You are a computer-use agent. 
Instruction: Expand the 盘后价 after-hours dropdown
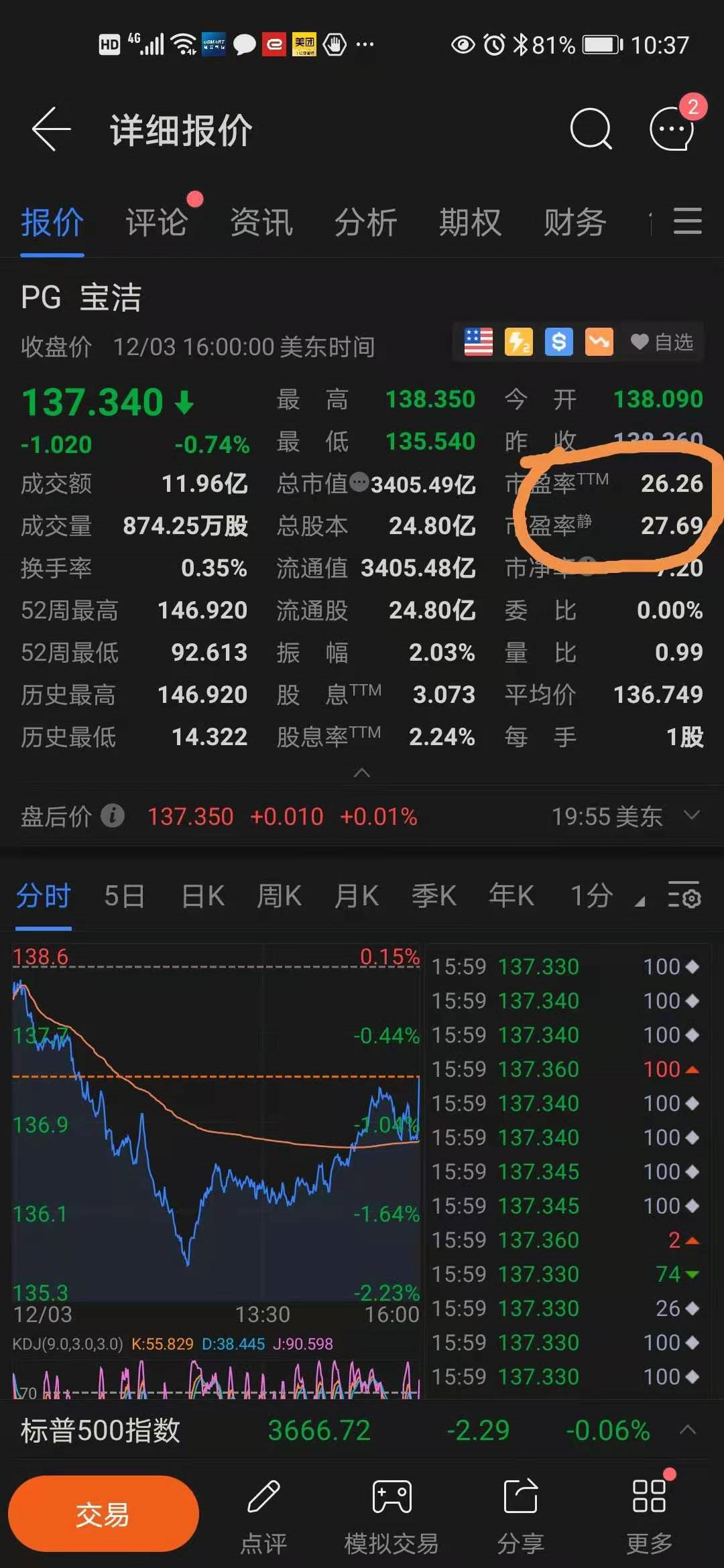(691, 815)
